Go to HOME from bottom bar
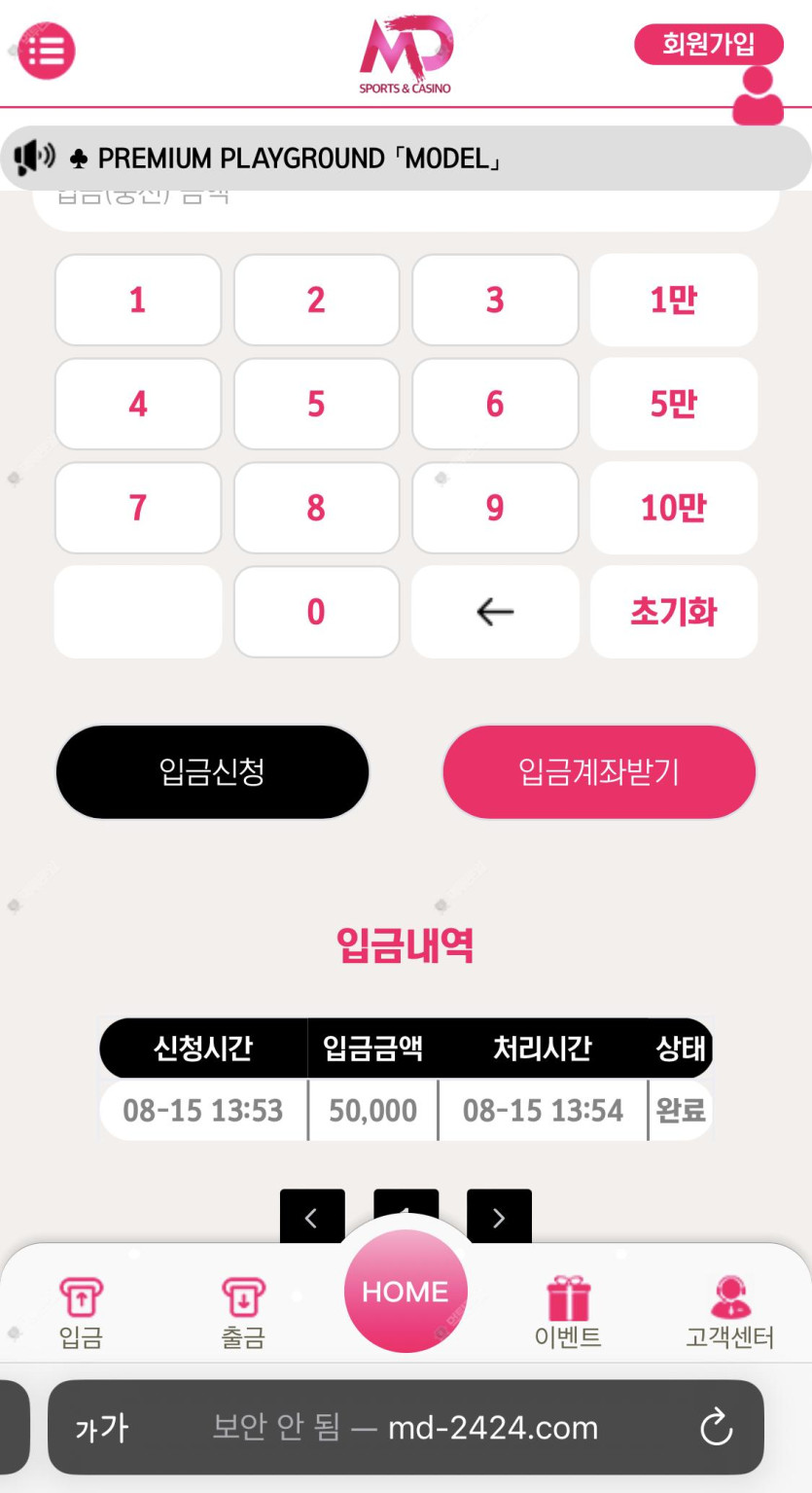Viewport: 812px width, 1493px height. point(406,1292)
